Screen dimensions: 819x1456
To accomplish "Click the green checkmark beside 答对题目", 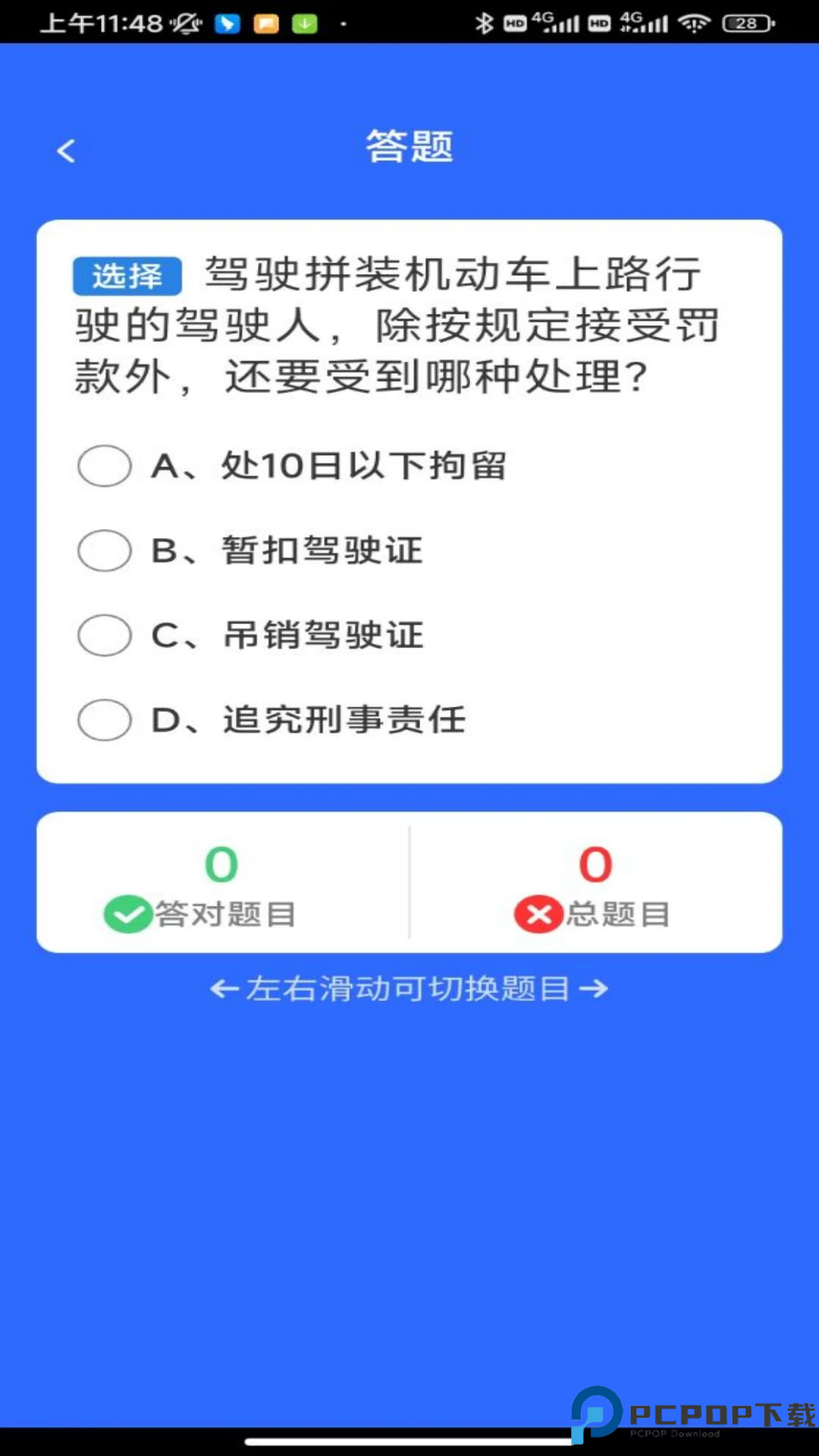I will coord(127,914).
